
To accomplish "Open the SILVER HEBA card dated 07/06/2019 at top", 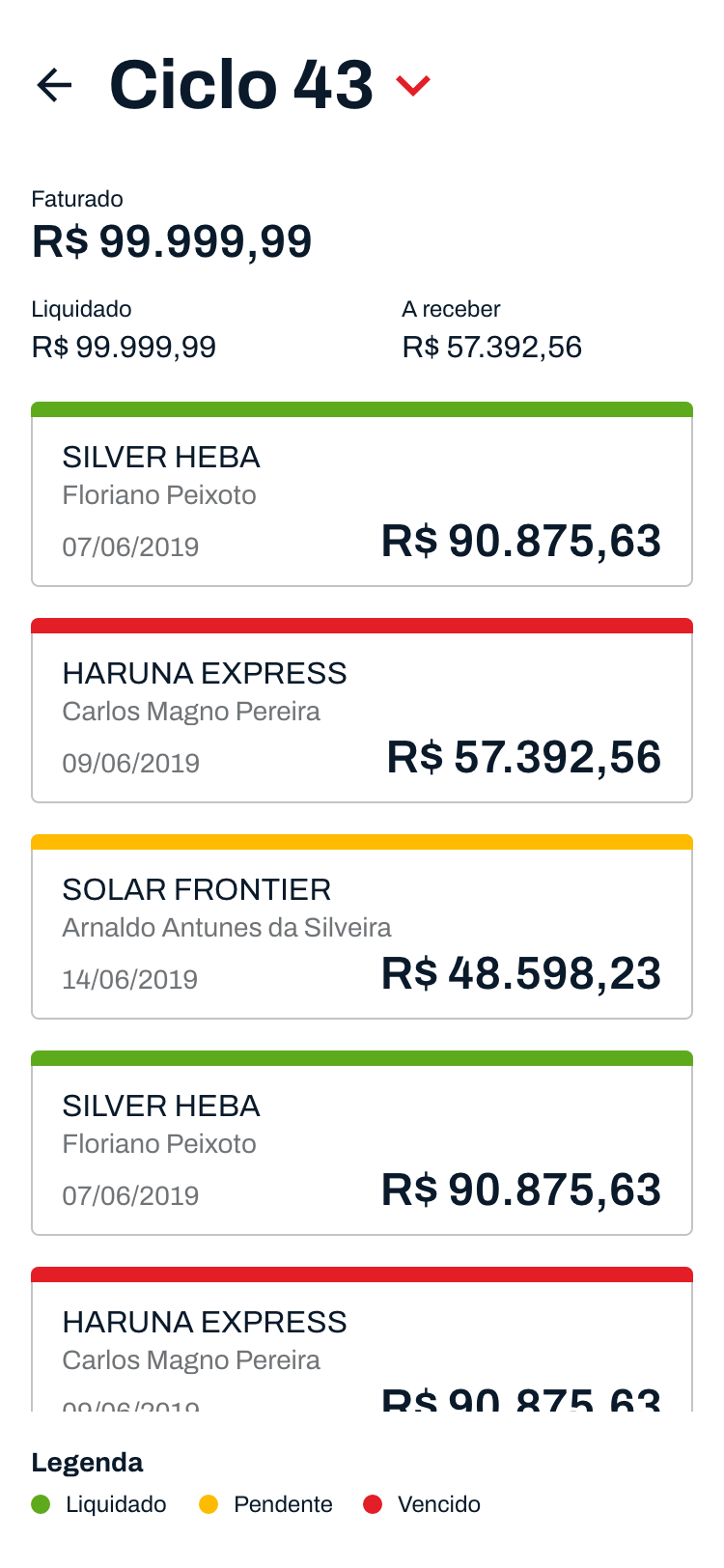I will (x=362, y=494).
